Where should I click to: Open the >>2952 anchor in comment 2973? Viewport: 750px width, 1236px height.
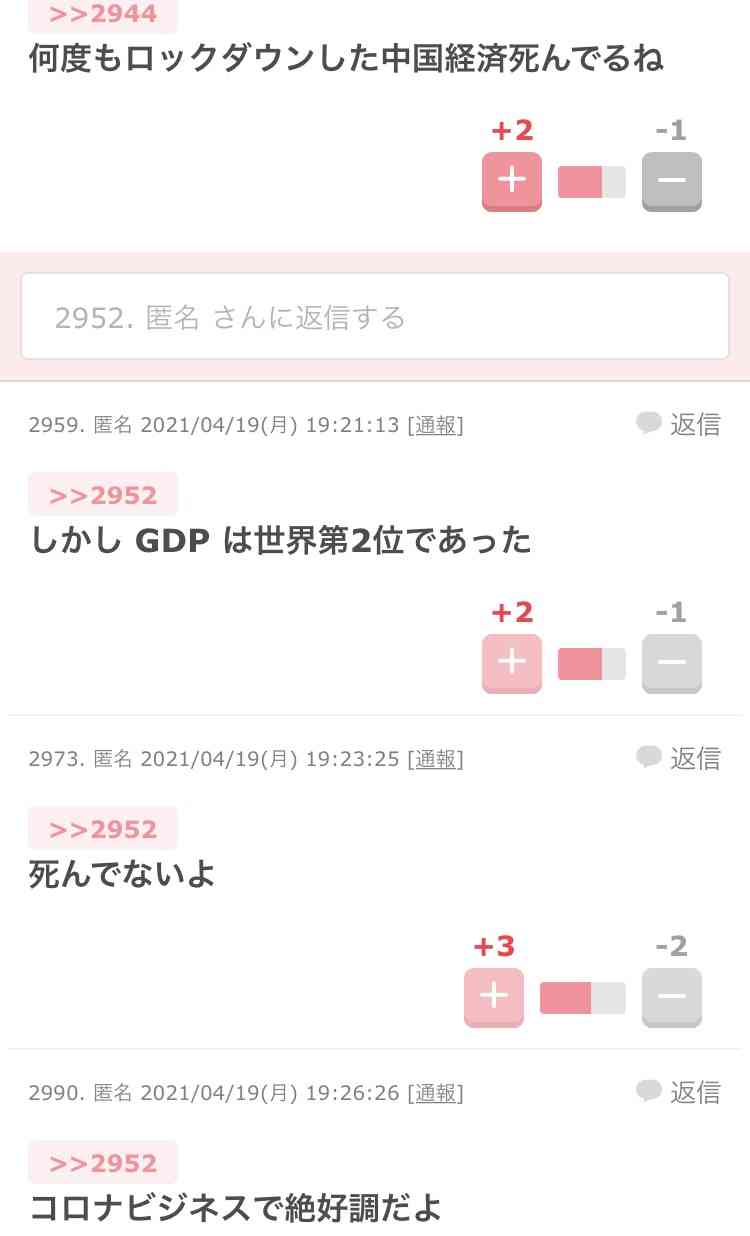103,829
